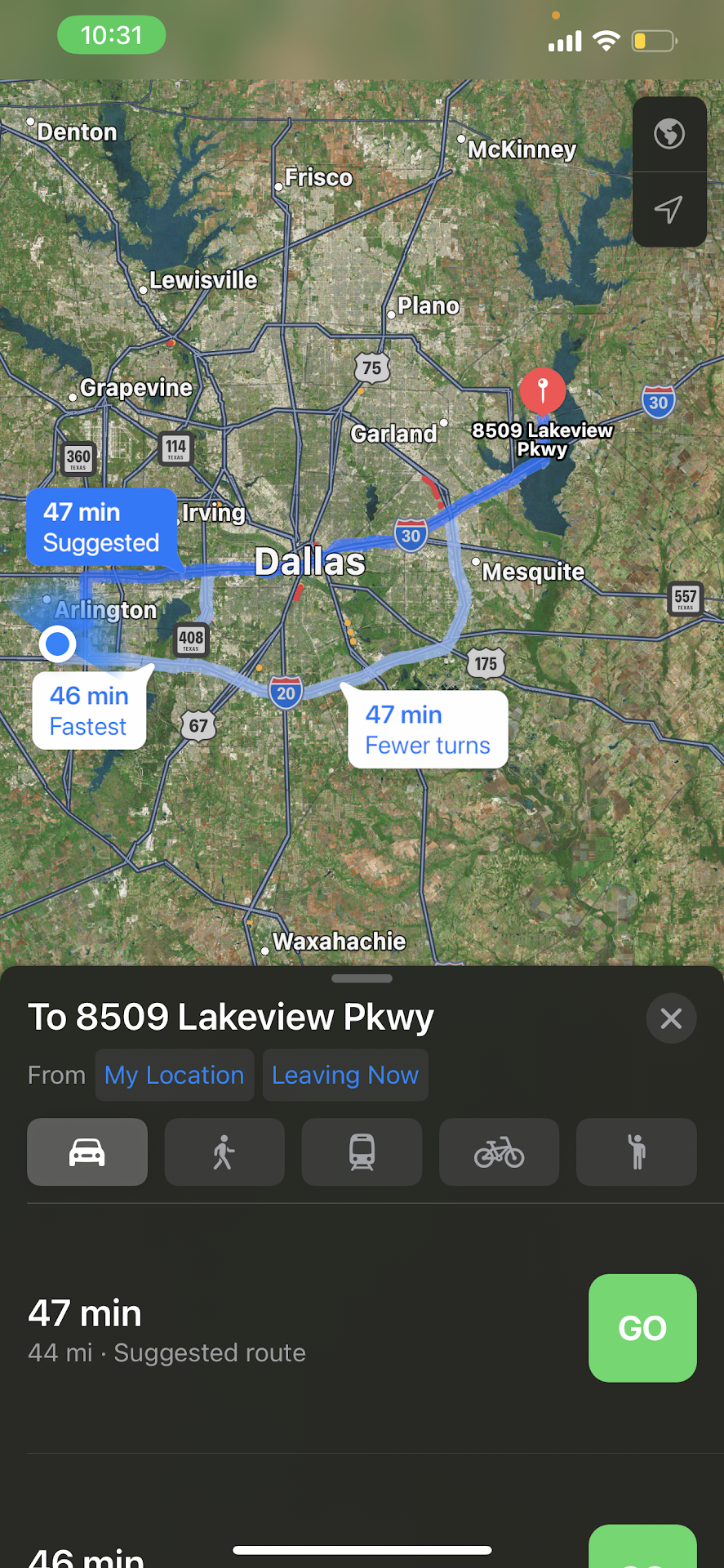The image size is (724, 1568).
Task: Switch to transit directions
Action: 362,1152
